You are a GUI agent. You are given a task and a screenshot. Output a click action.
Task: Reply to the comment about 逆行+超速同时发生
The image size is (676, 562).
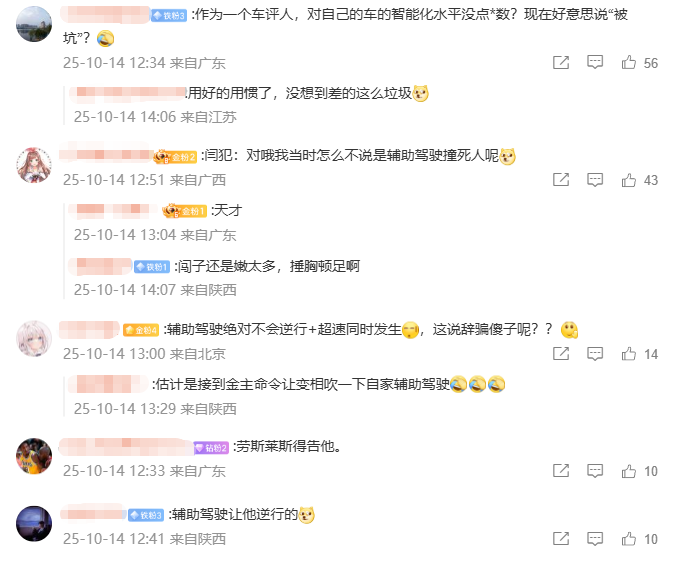pyautogui.click(x=595, y=354)
